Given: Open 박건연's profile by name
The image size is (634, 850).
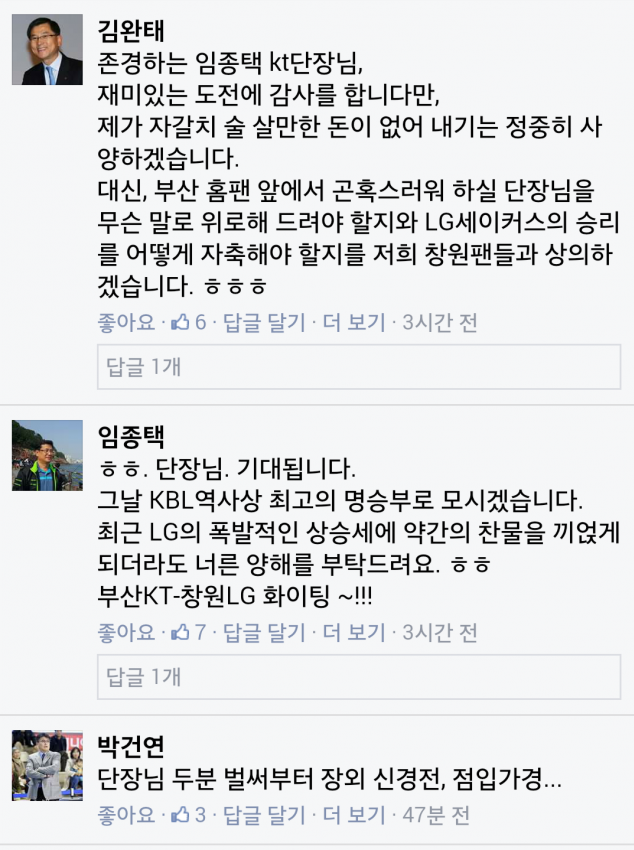Looking at the screenshot, I should (x=131, y=745).
